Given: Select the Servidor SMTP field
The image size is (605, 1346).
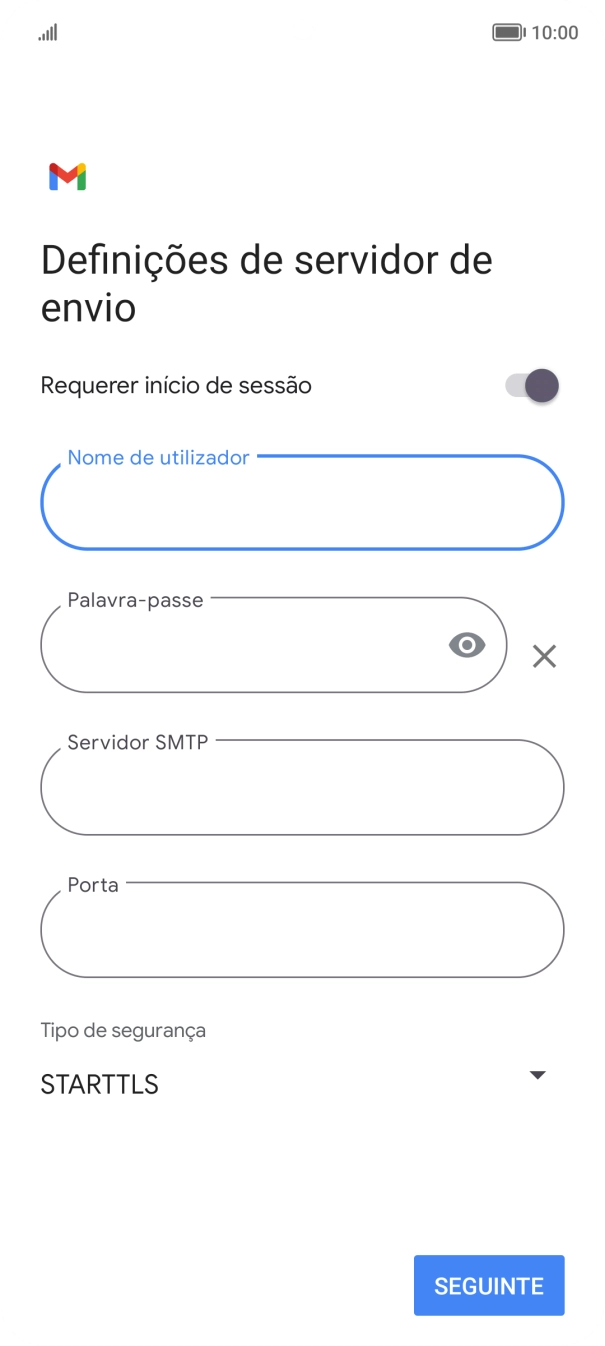Looking at the screenshot, I should 302,788.
